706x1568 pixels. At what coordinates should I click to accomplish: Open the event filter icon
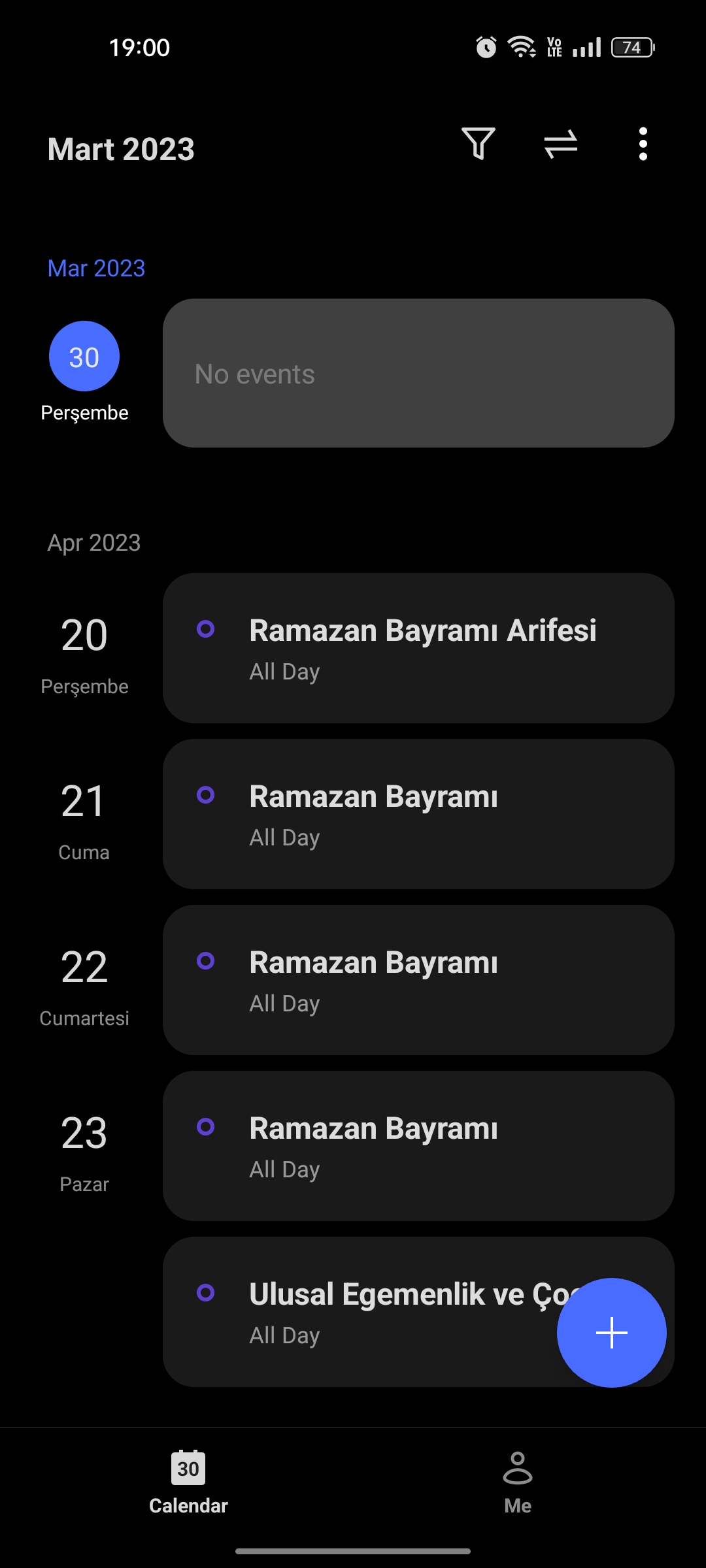point(478,144)
